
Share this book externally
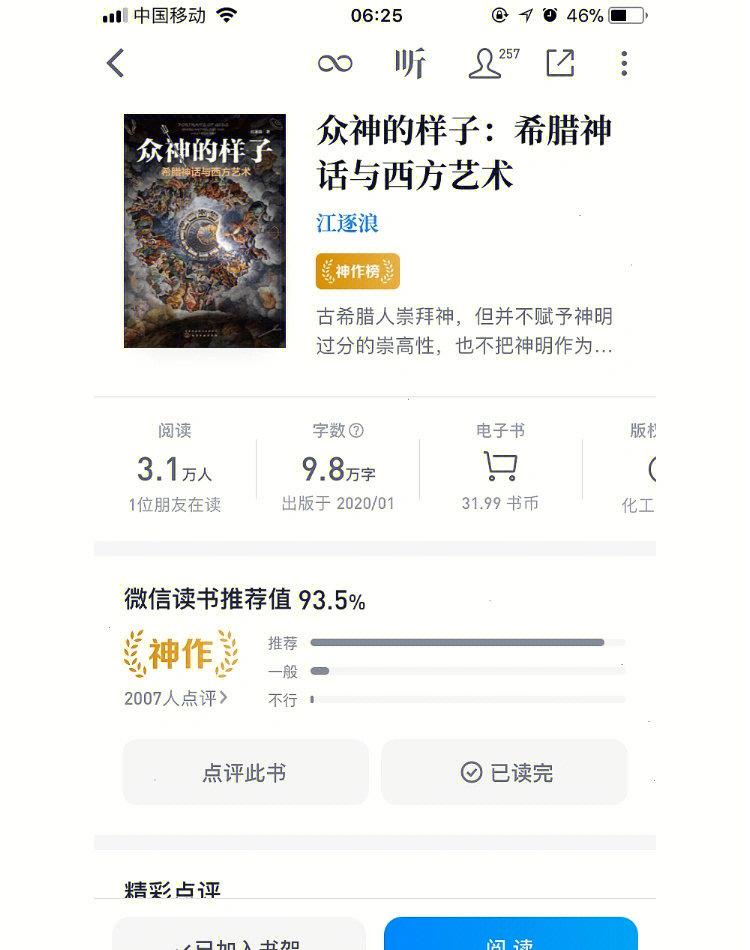tap(560, 63)
